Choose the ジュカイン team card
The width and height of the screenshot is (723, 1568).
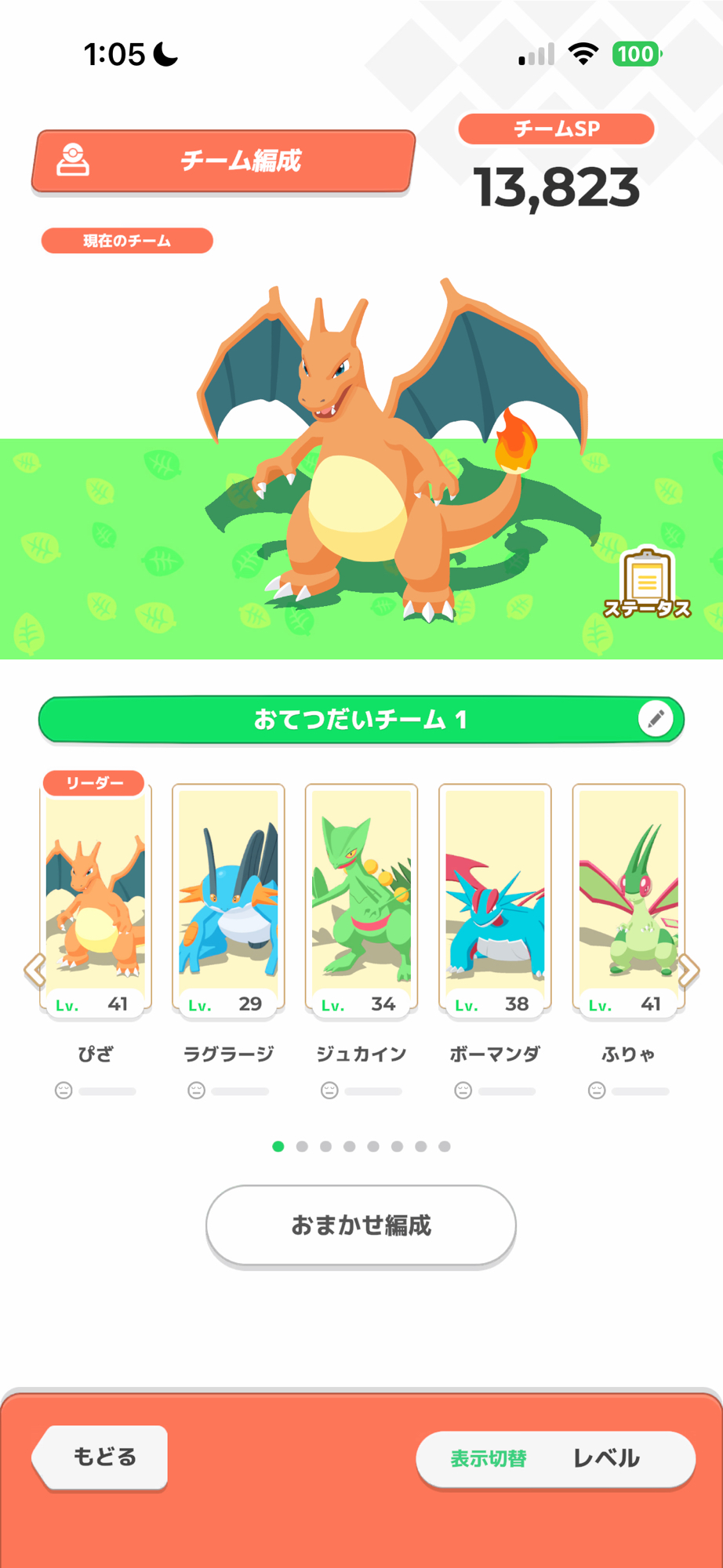coord(361,902)
